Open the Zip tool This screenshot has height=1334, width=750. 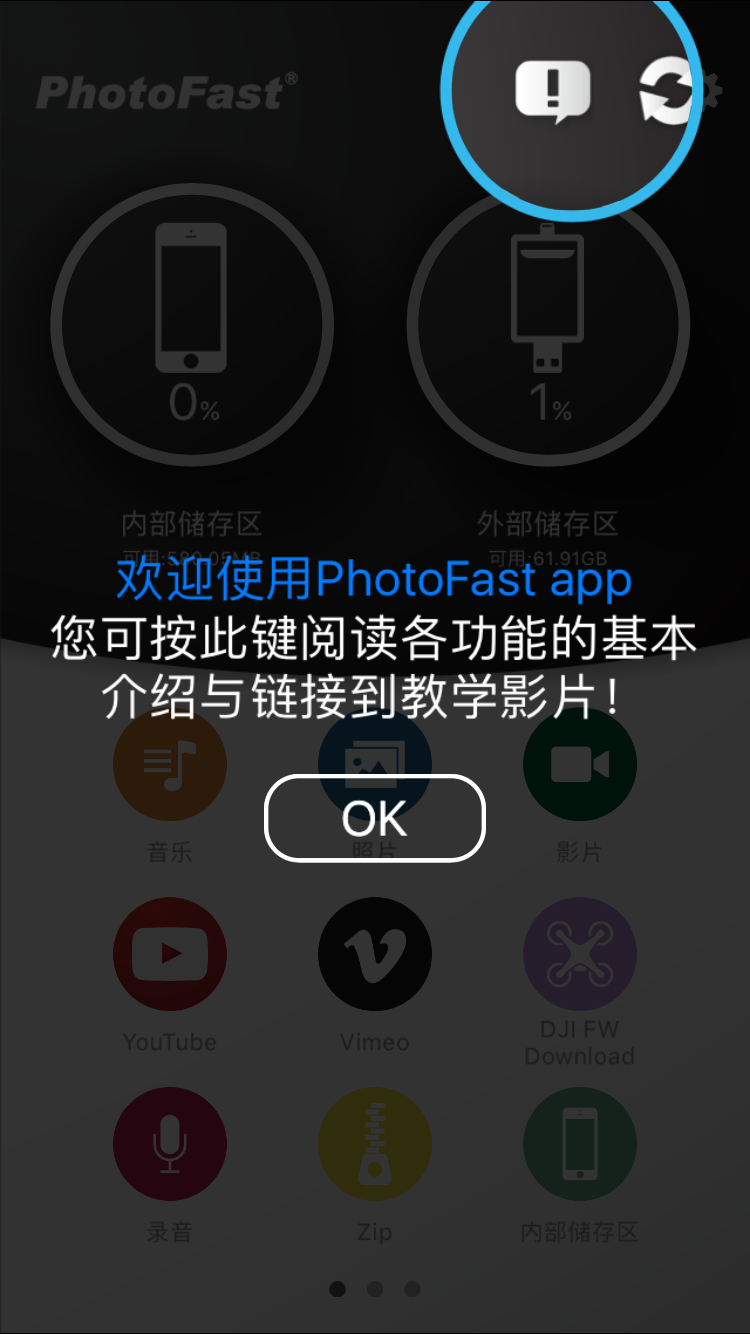(x=375, y=1144)
